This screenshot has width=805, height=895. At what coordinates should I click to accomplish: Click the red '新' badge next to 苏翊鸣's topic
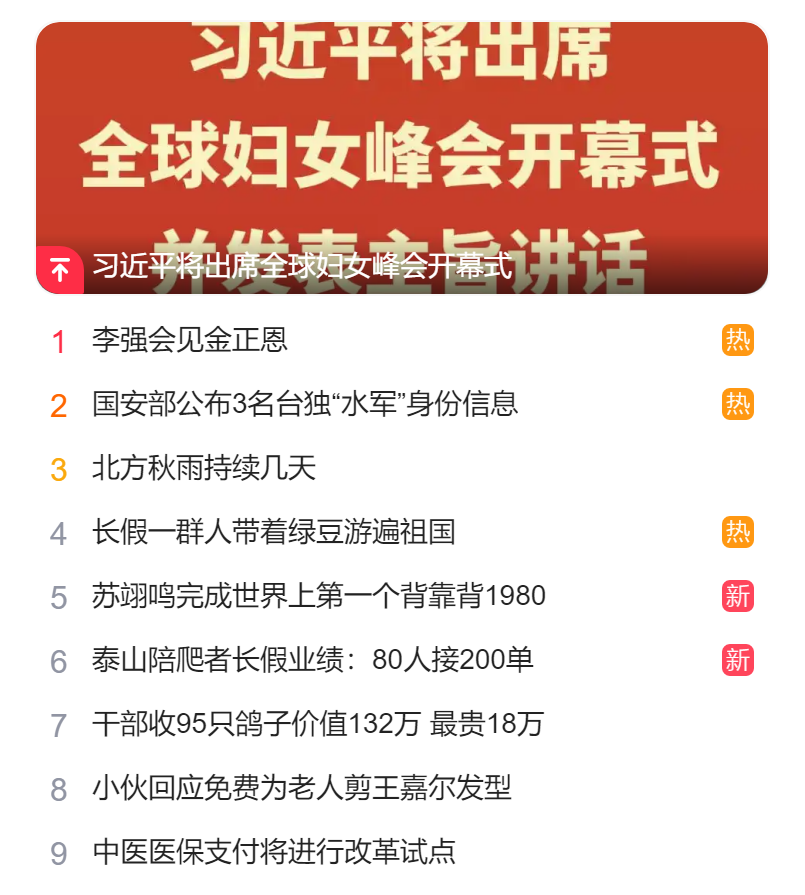737,596
